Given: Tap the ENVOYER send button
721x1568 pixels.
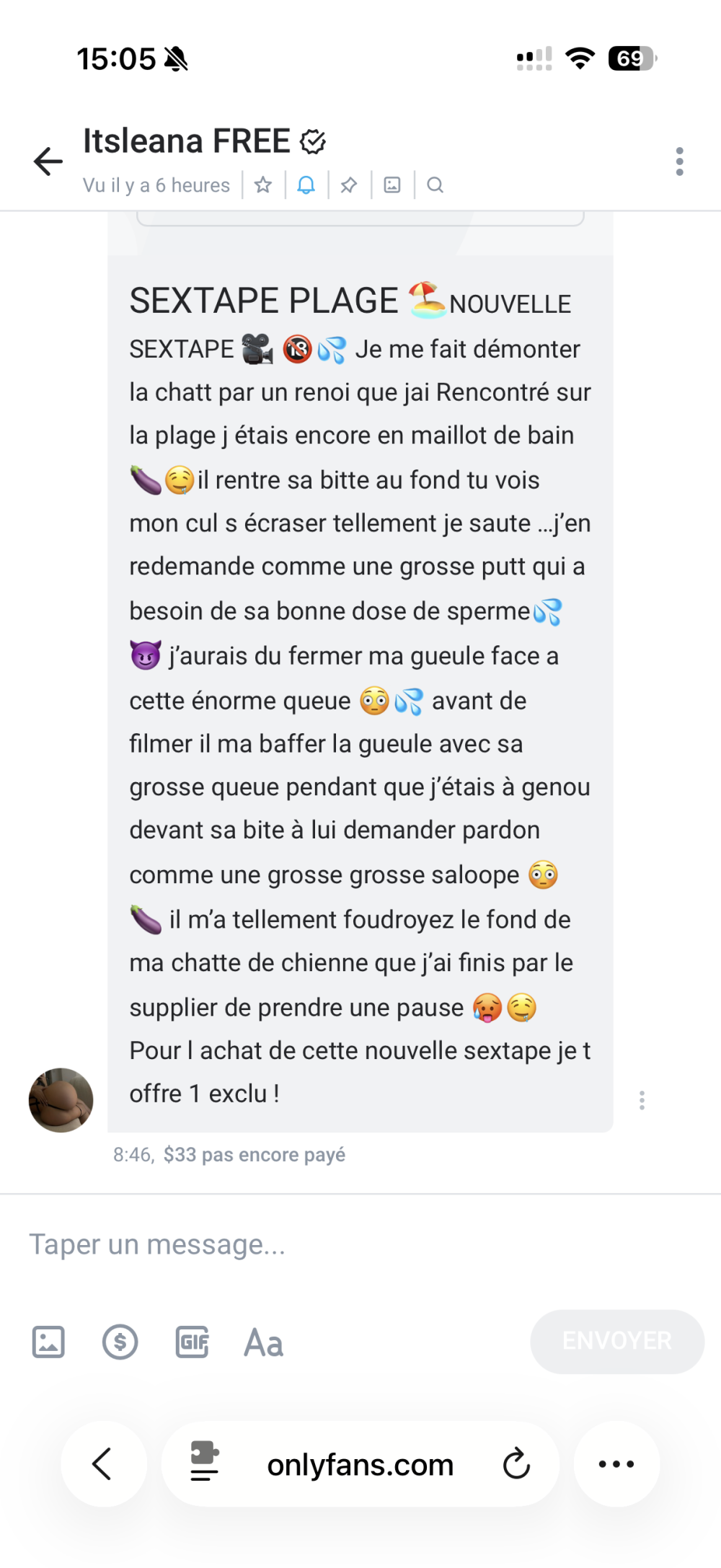Looking at the screenshot, I should click(x=617, y=1341).
